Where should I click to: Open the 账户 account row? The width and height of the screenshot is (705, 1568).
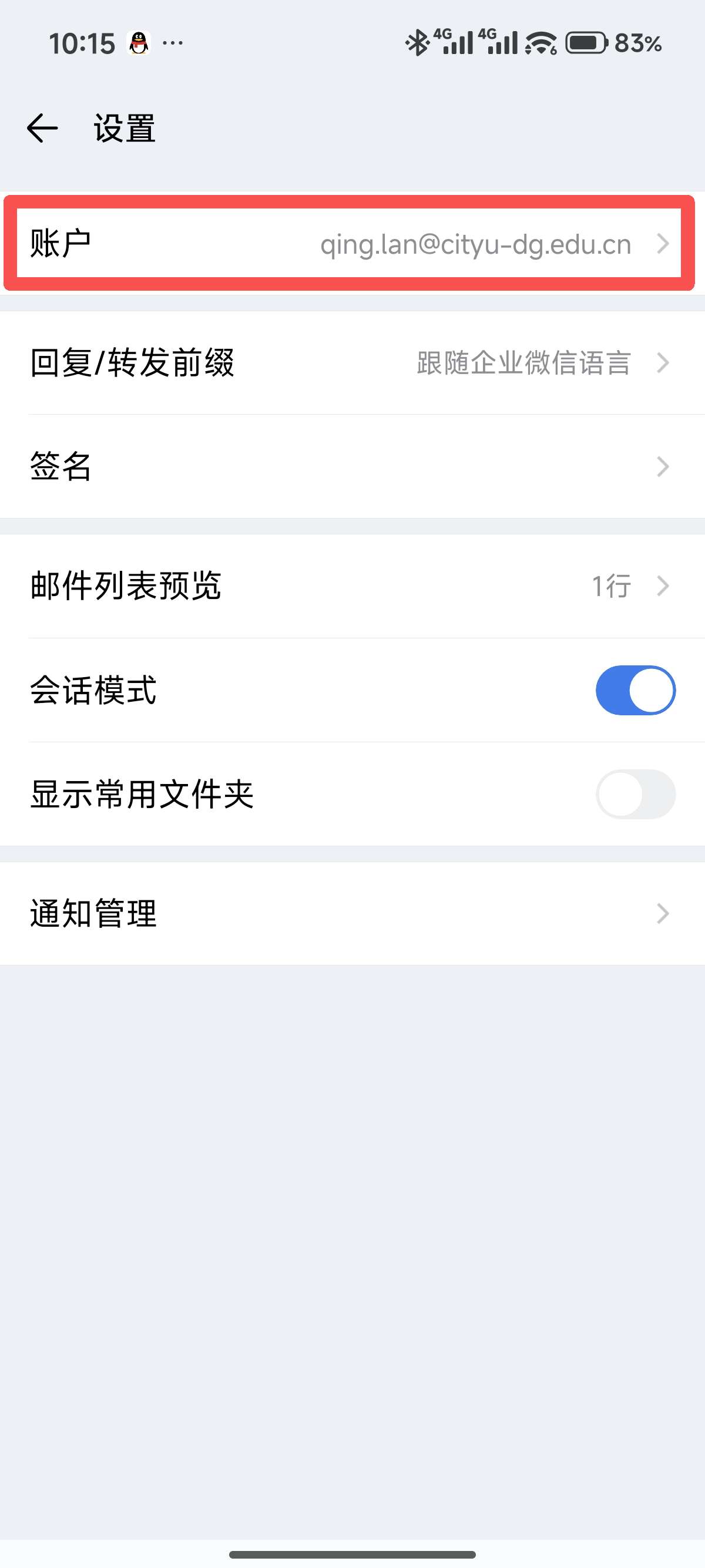350,244
